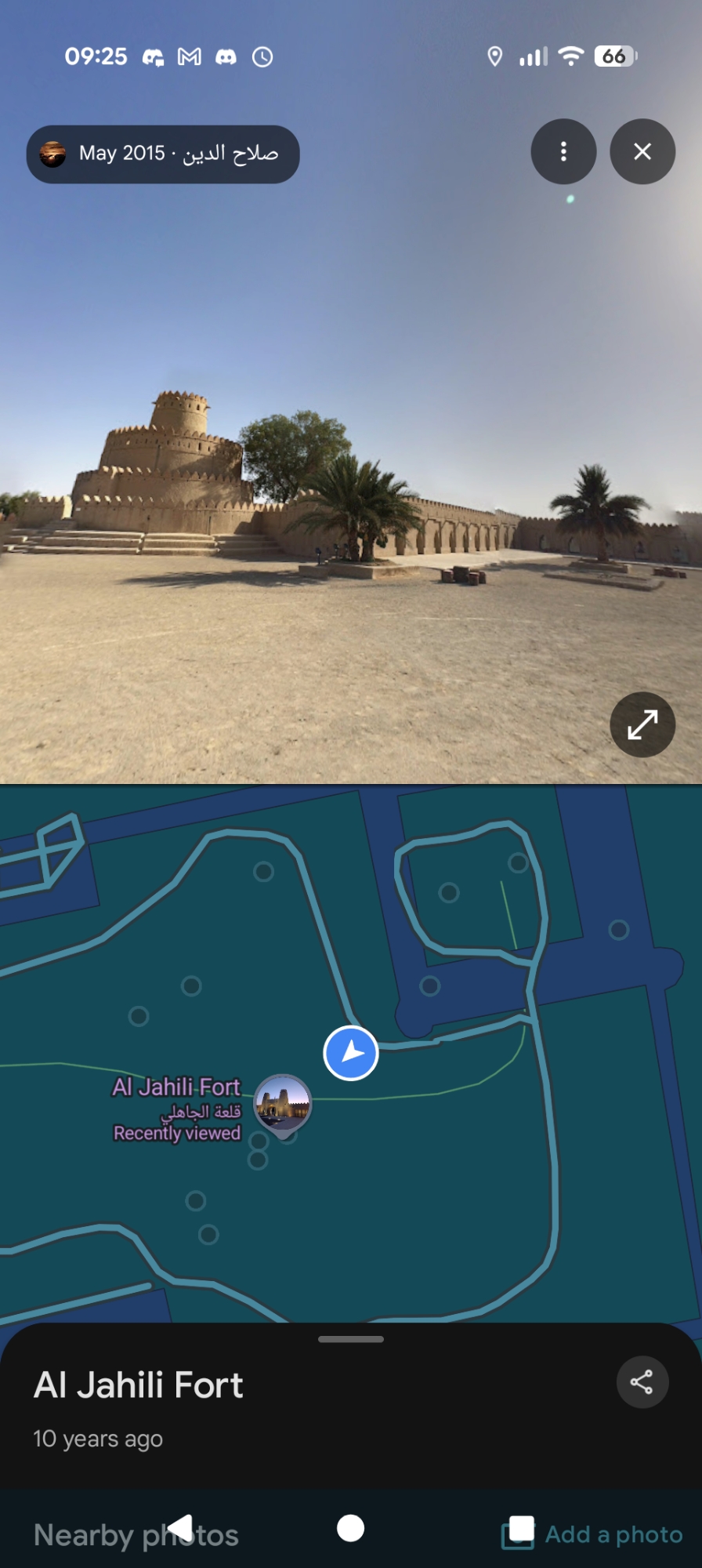Go to the home screen
Viewport: 702px width, 1568px height.
click(350, 1528)
